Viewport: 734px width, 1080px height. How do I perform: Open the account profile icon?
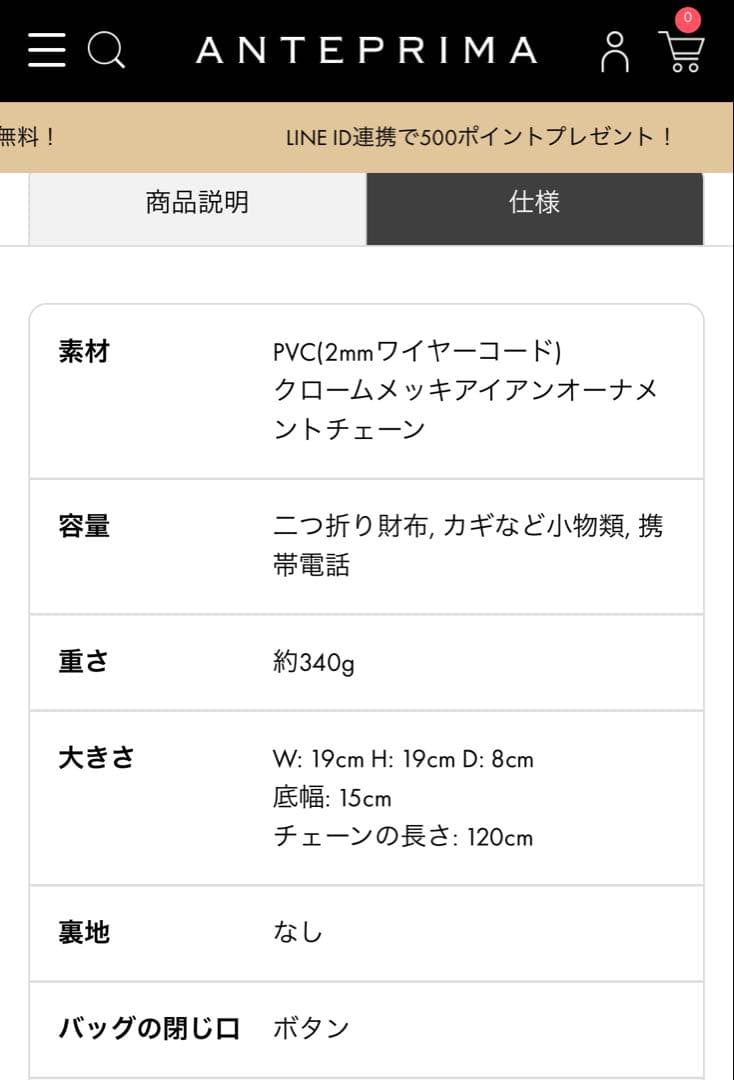[x=615, y=51]
